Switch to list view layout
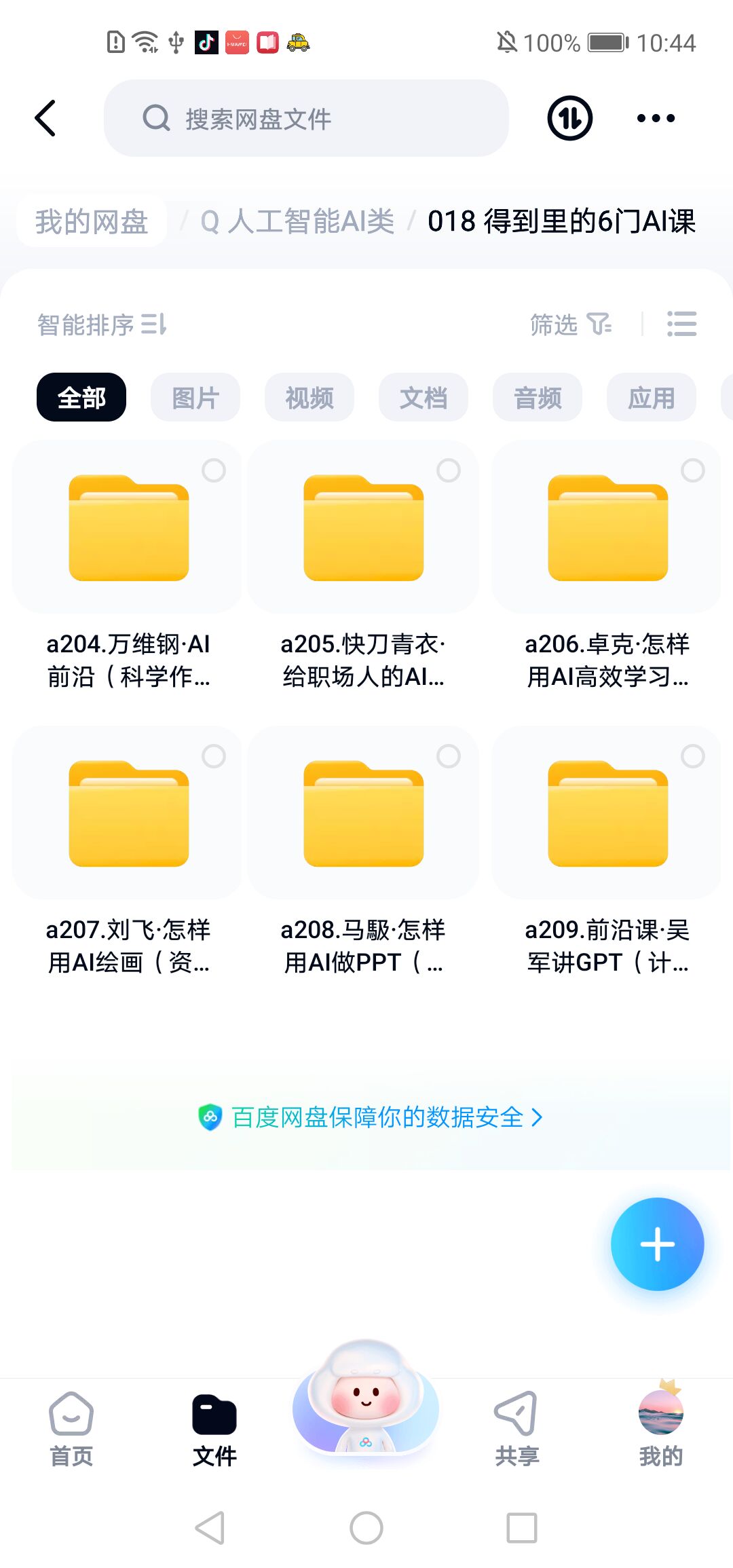Viewport: 733px width, 1568px height. (x=681, y=324)
